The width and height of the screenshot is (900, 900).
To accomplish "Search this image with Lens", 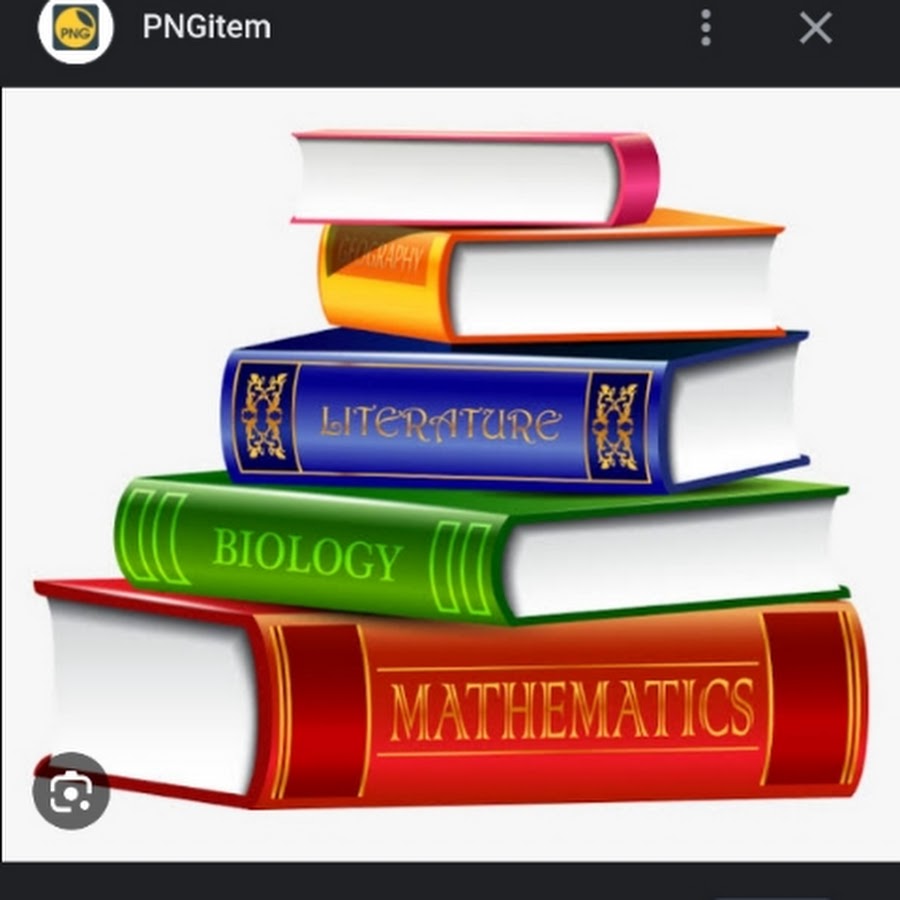I will pyautogui.click(x=70, y=790).
